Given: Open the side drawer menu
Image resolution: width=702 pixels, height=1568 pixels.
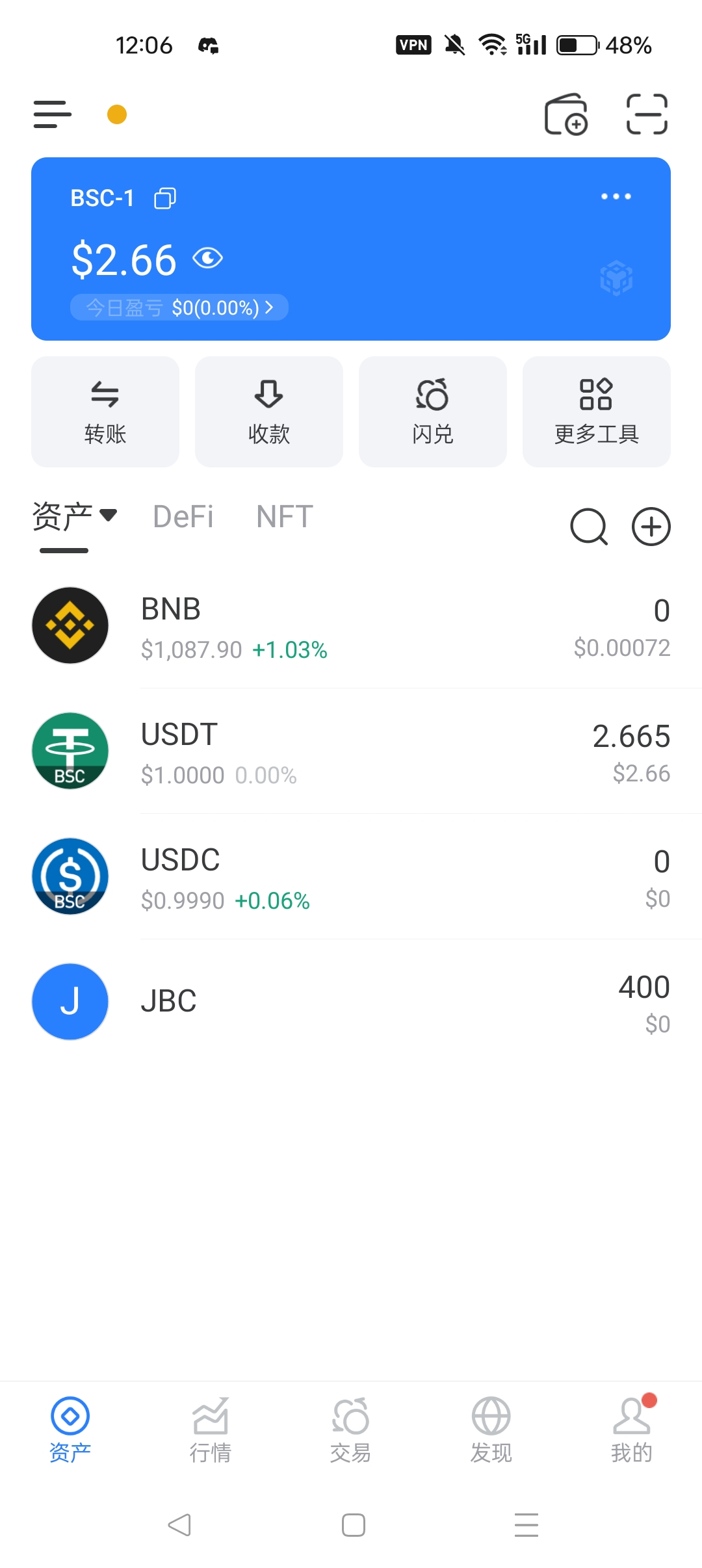Looking at the screenshot, I should click(53, 114).
